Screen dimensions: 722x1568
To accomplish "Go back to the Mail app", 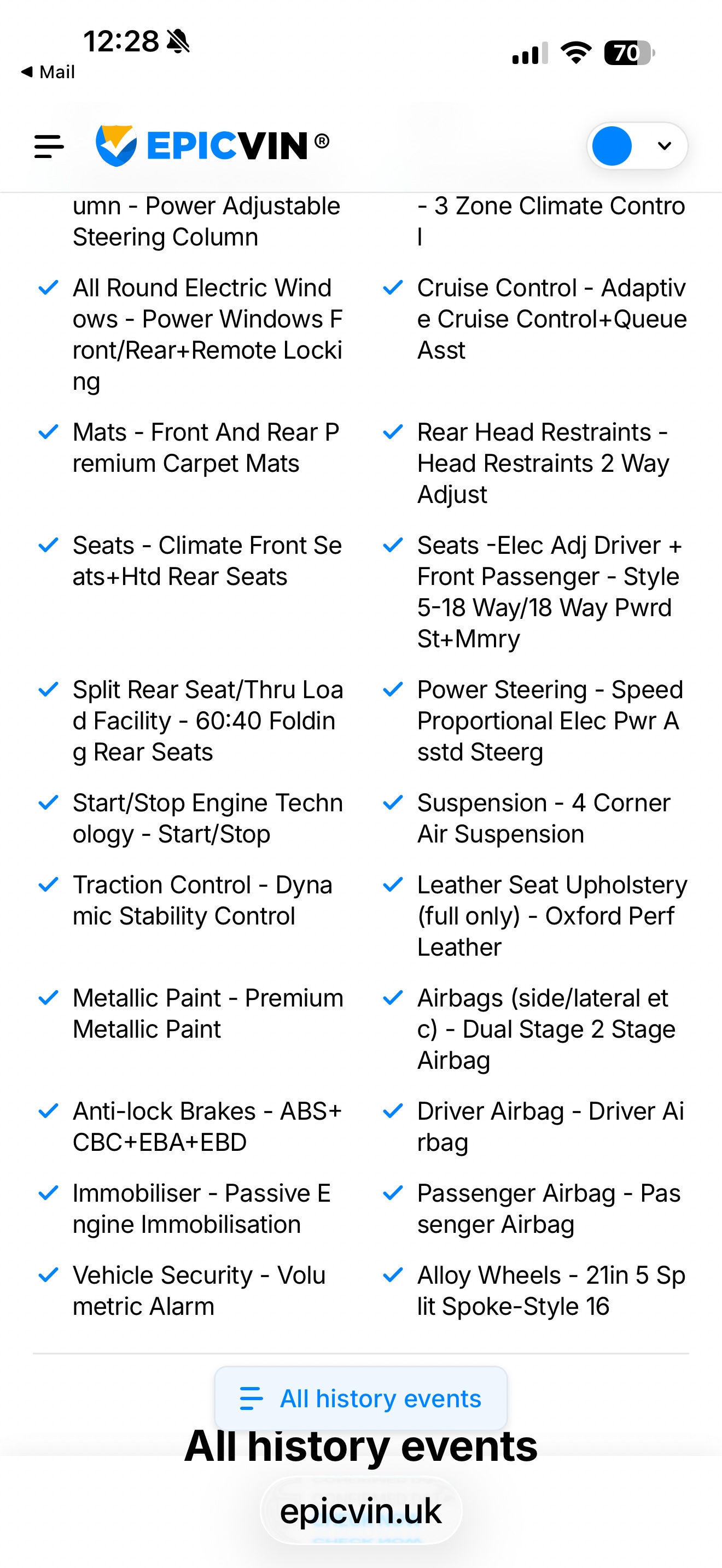I will (48, 72).
